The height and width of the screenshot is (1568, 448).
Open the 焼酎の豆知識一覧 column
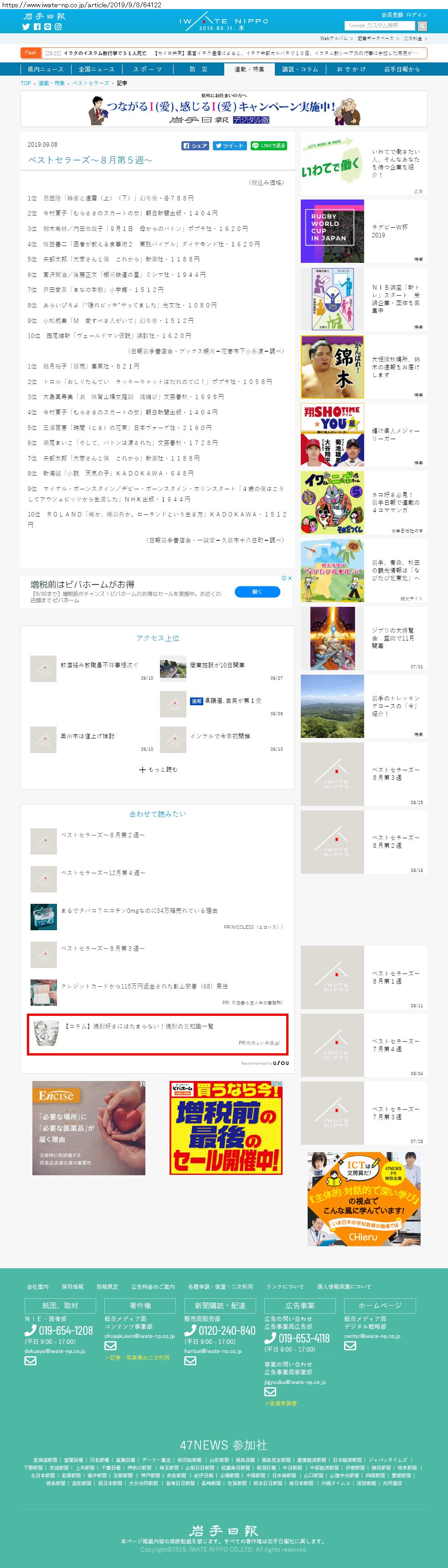pos(139,1026)
